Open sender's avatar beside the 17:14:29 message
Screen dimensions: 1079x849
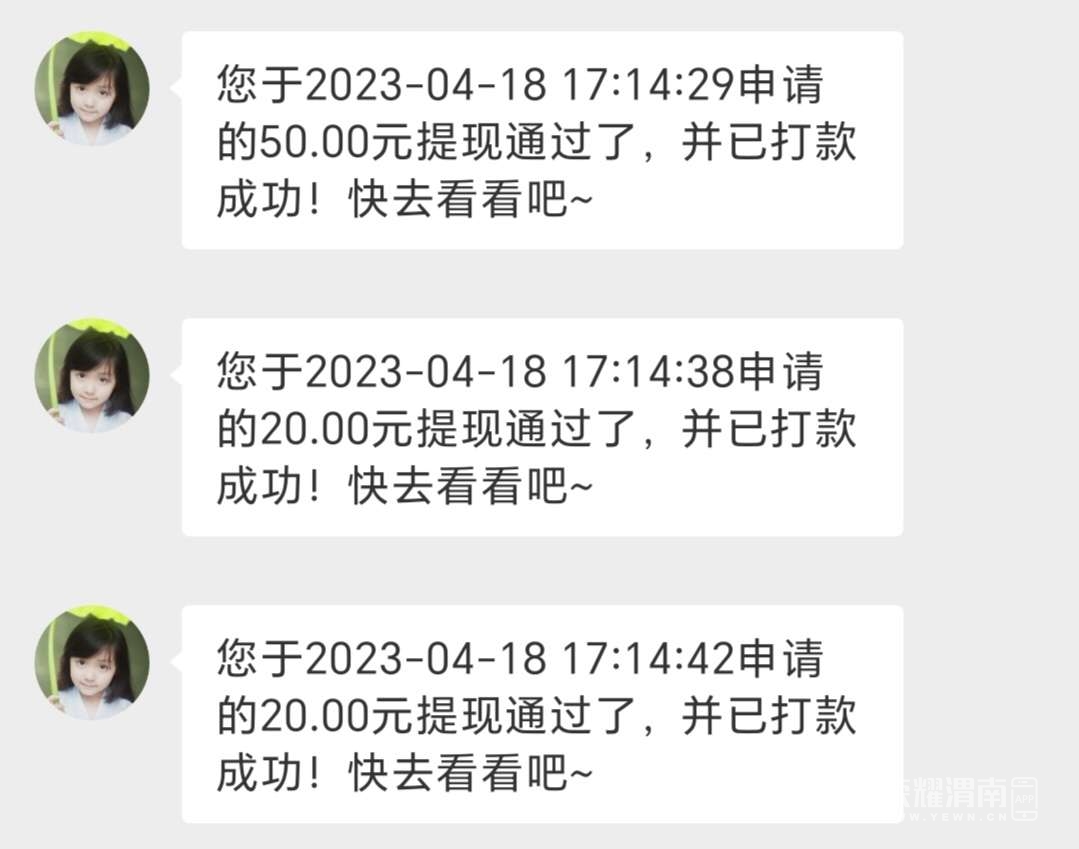(x=92, y=89)
